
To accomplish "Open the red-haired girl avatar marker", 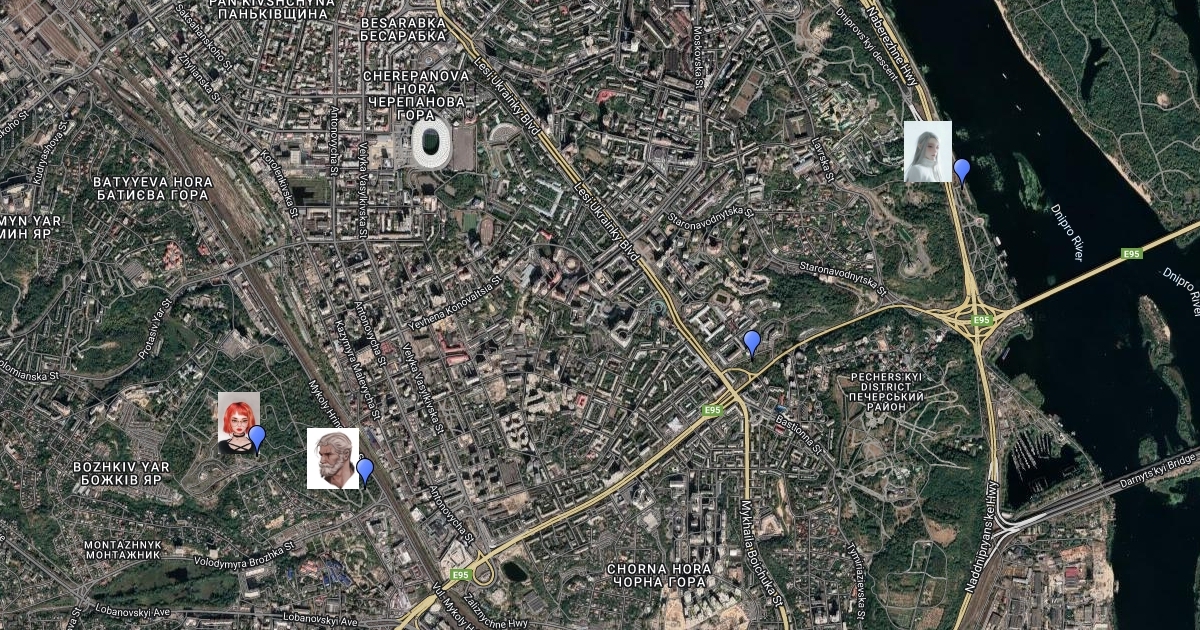I will click(x=239, y=421).
